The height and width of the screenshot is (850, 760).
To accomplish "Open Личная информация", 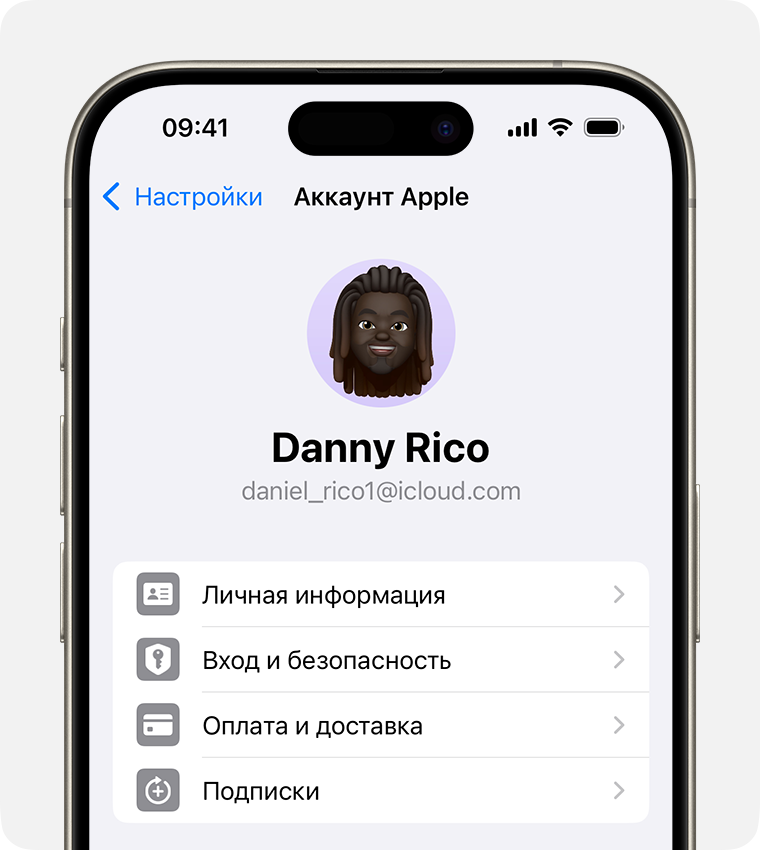I will (381, 595).
